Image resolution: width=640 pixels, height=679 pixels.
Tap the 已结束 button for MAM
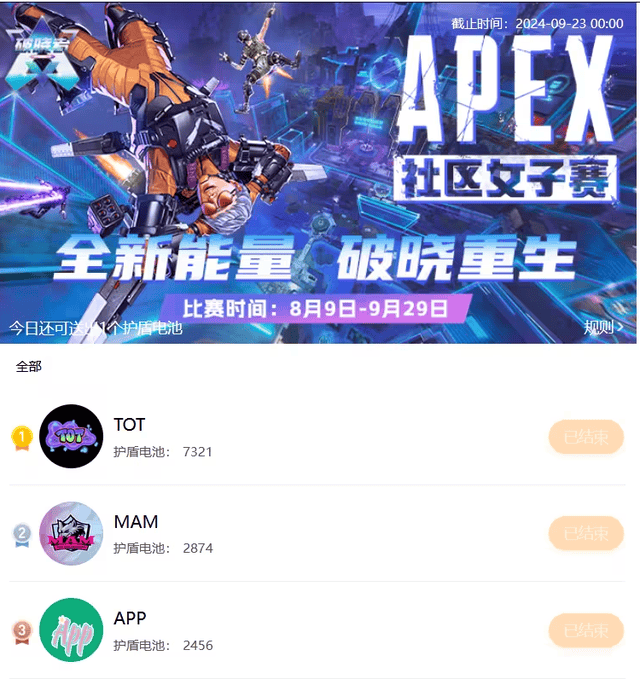(x=586, y=534)
